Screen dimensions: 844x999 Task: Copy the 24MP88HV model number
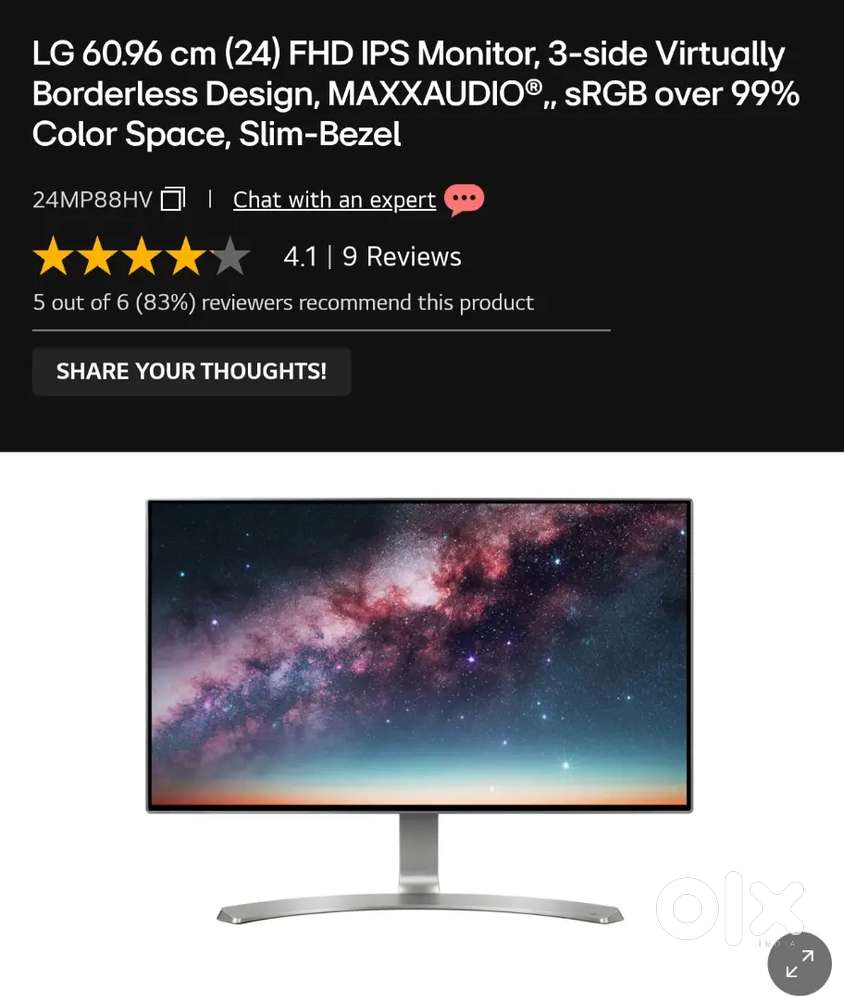tap(173, 200)
